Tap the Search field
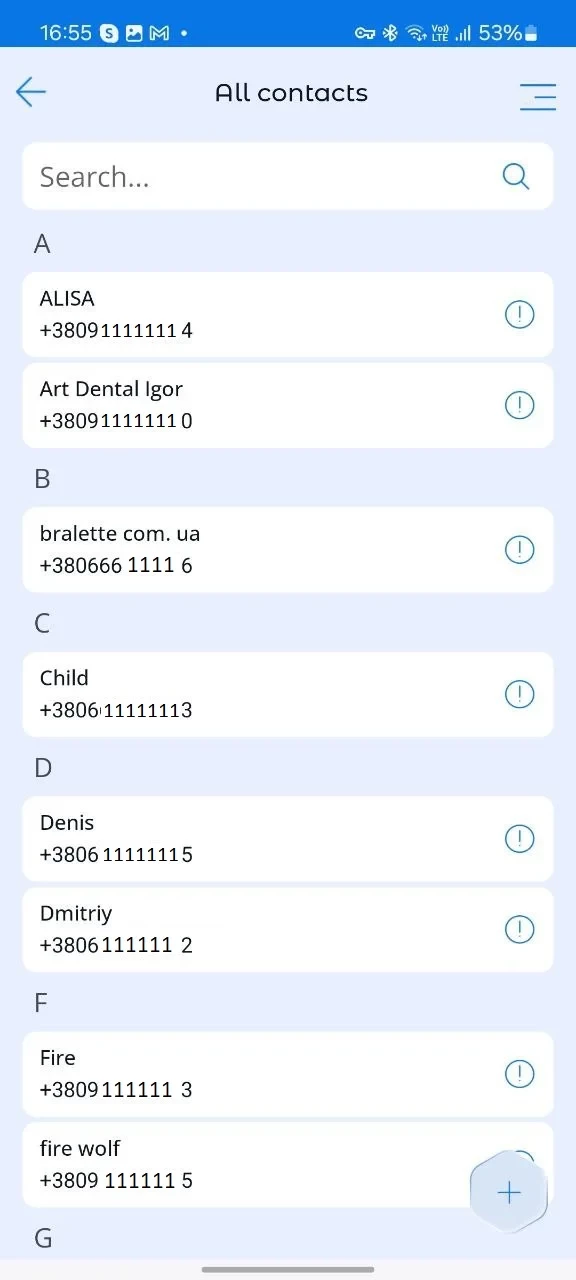The width and height of the screenshot is (576, 1280). coord(288,176)
